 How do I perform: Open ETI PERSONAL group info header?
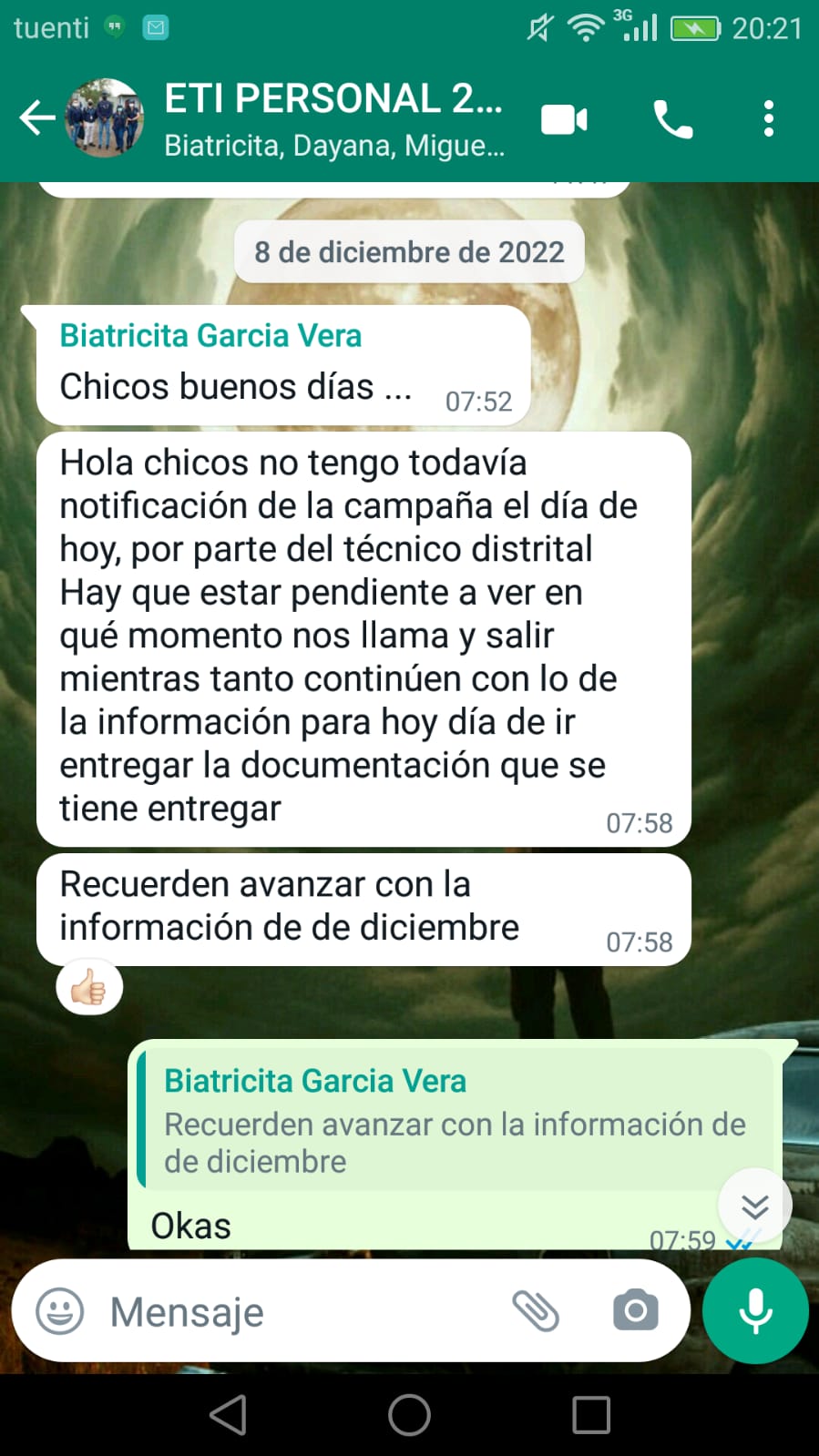333,118
